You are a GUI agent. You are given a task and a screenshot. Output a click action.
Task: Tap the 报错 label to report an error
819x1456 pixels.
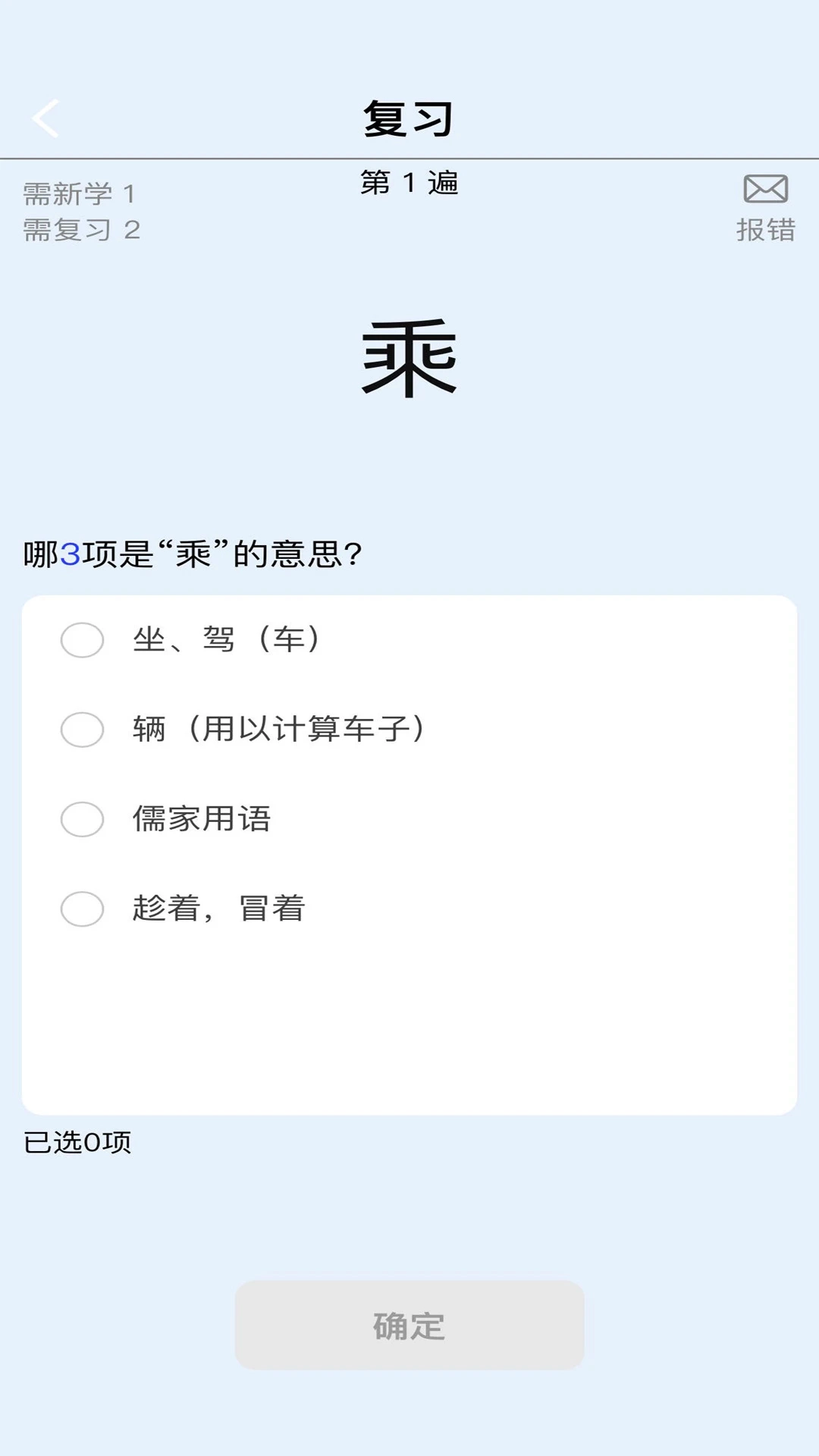click(766, 231)
